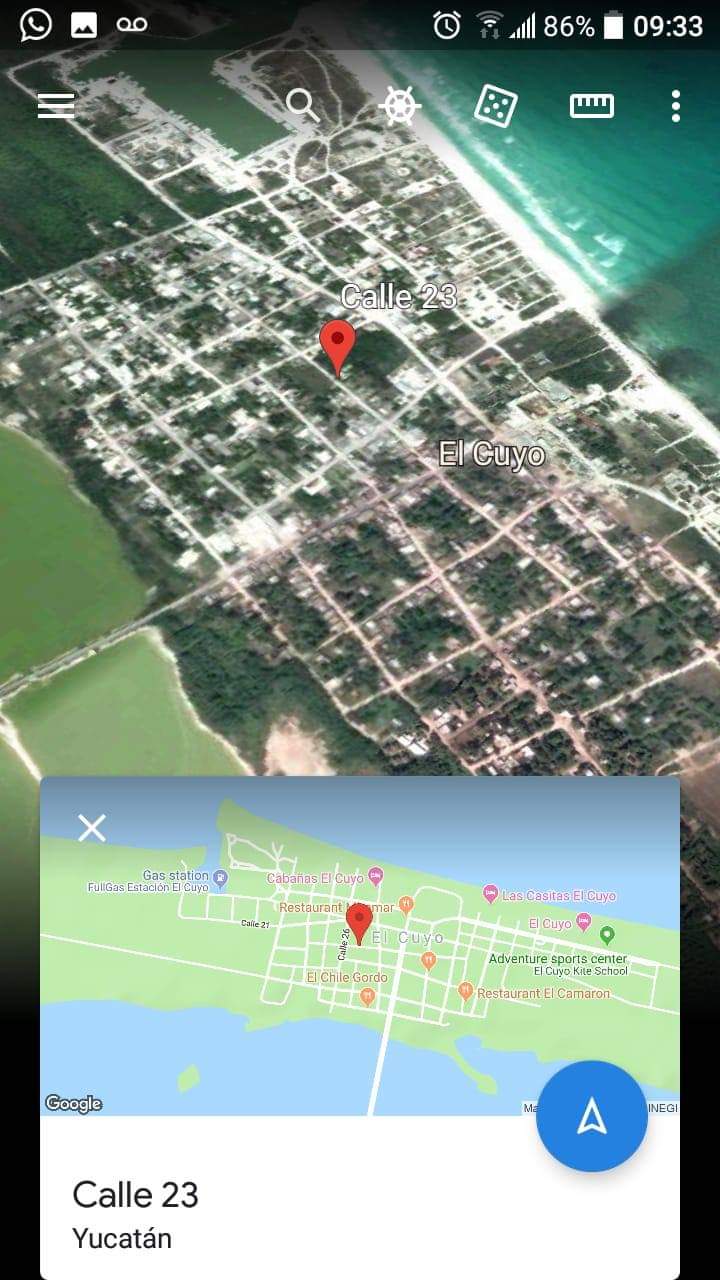Open the hamburger menu

point(56,105)
